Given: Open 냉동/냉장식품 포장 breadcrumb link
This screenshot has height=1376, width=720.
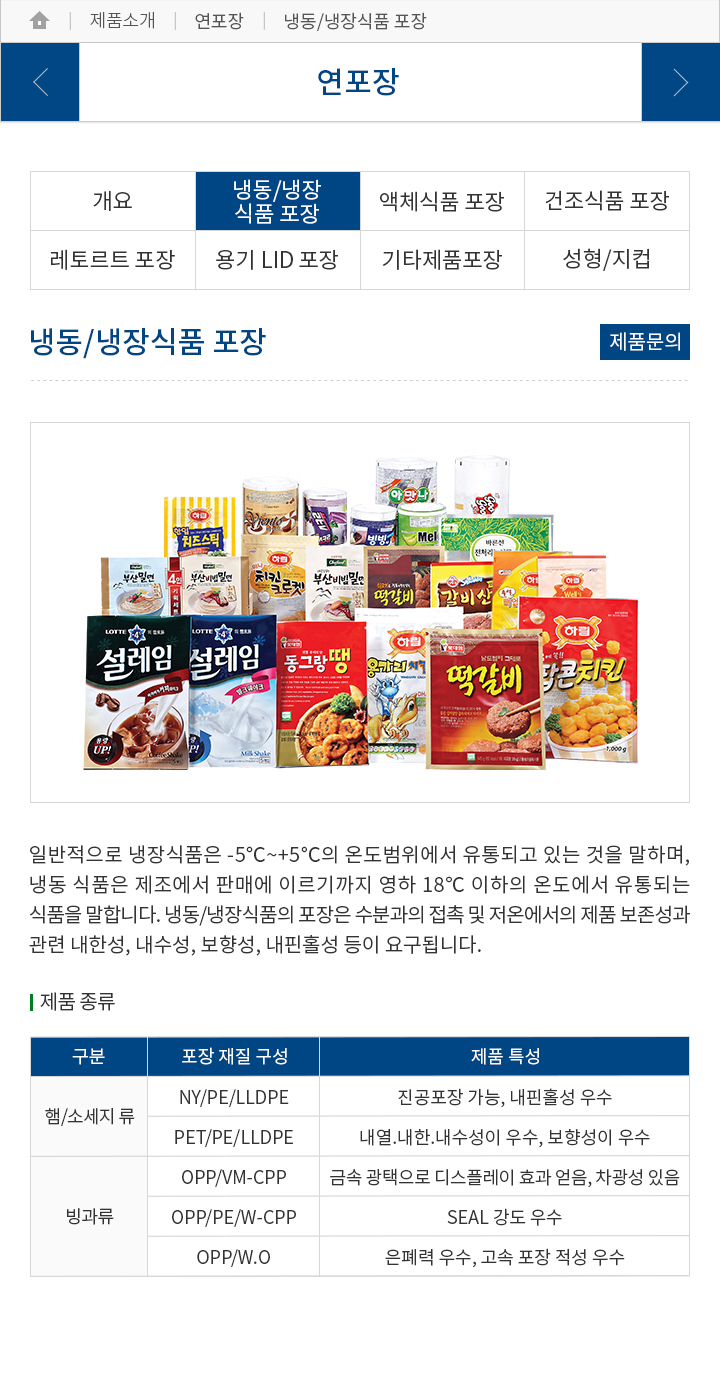Looking at the screenshot, I should tap(355, 21).
